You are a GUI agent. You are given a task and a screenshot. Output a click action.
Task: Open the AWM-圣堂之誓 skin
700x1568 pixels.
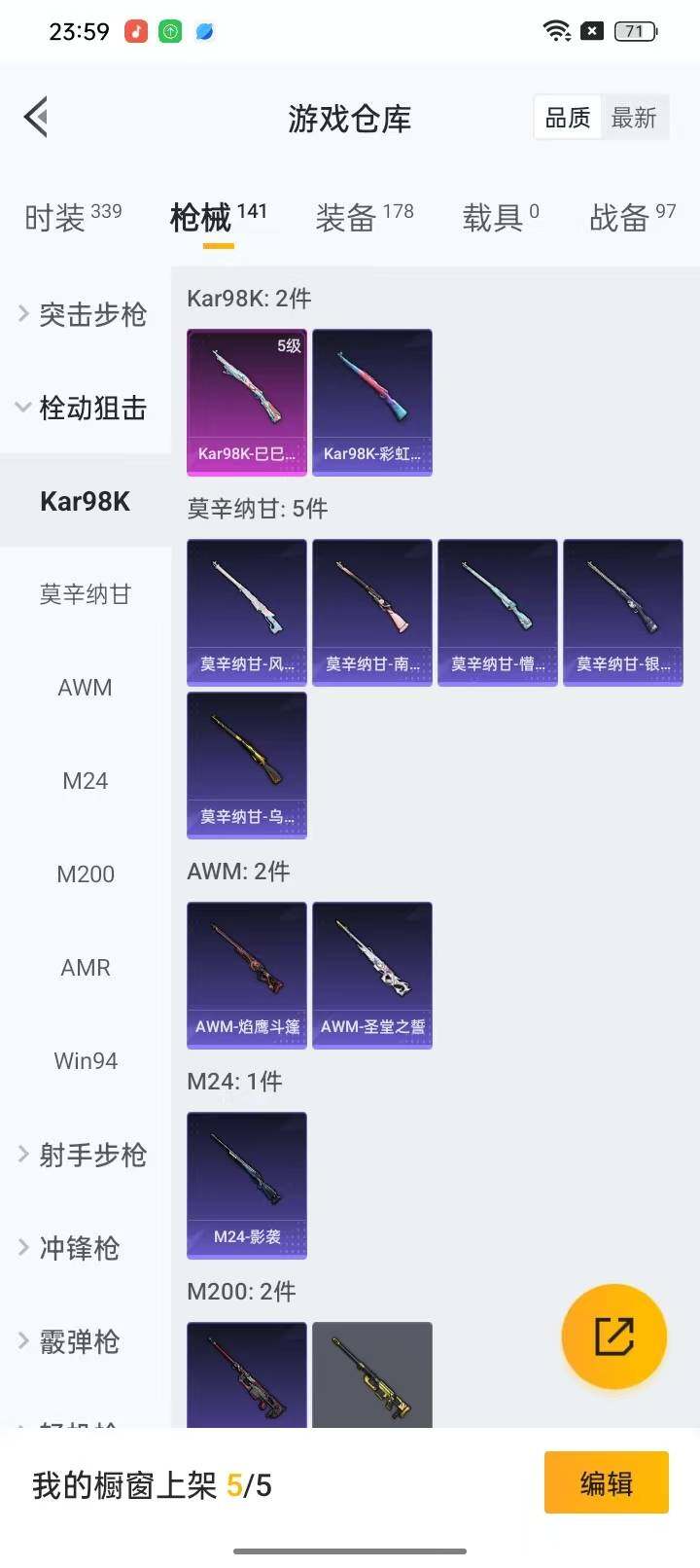click(x=372, y=975)
